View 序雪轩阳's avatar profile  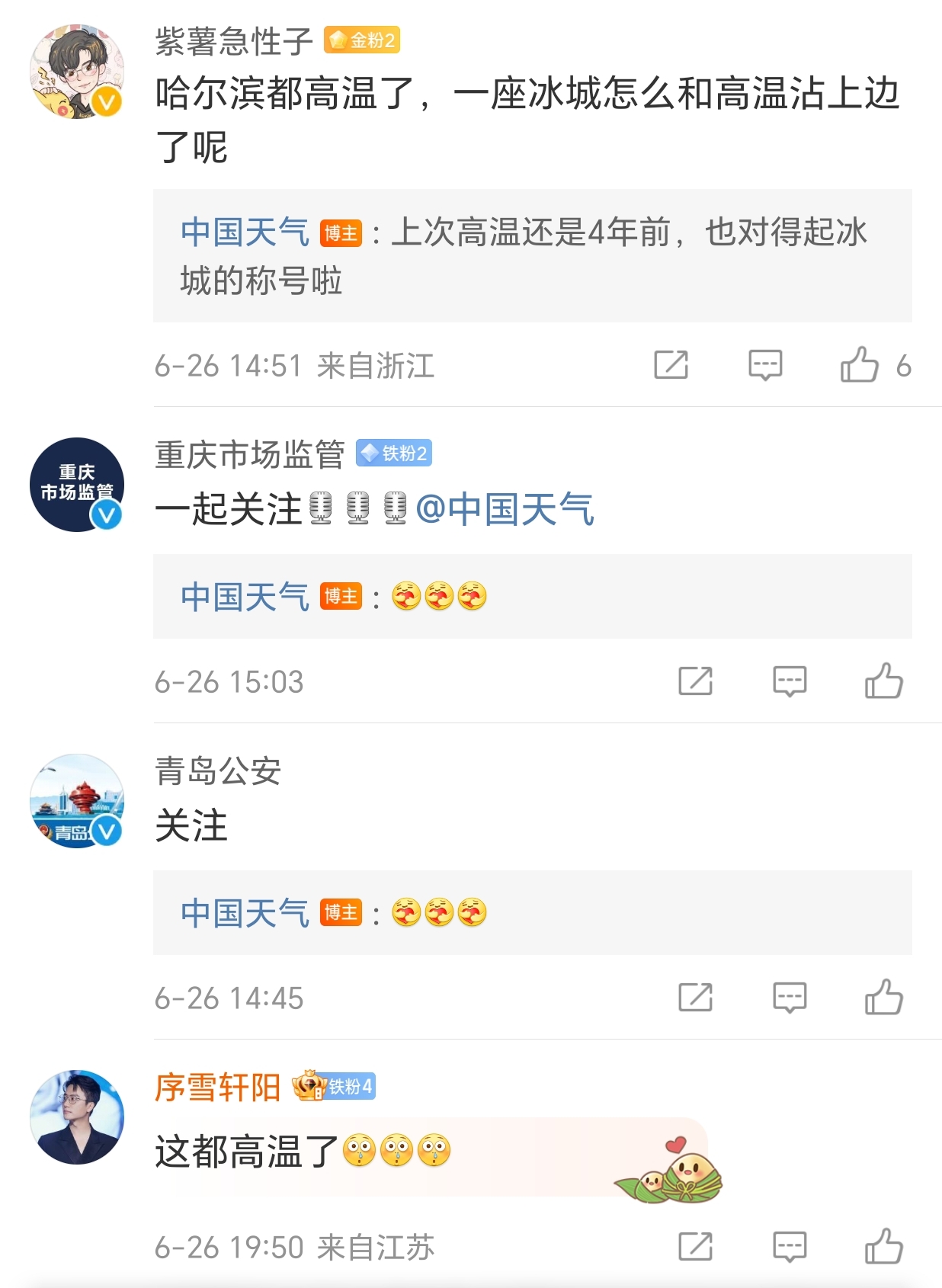click(x=77, y=1117)
